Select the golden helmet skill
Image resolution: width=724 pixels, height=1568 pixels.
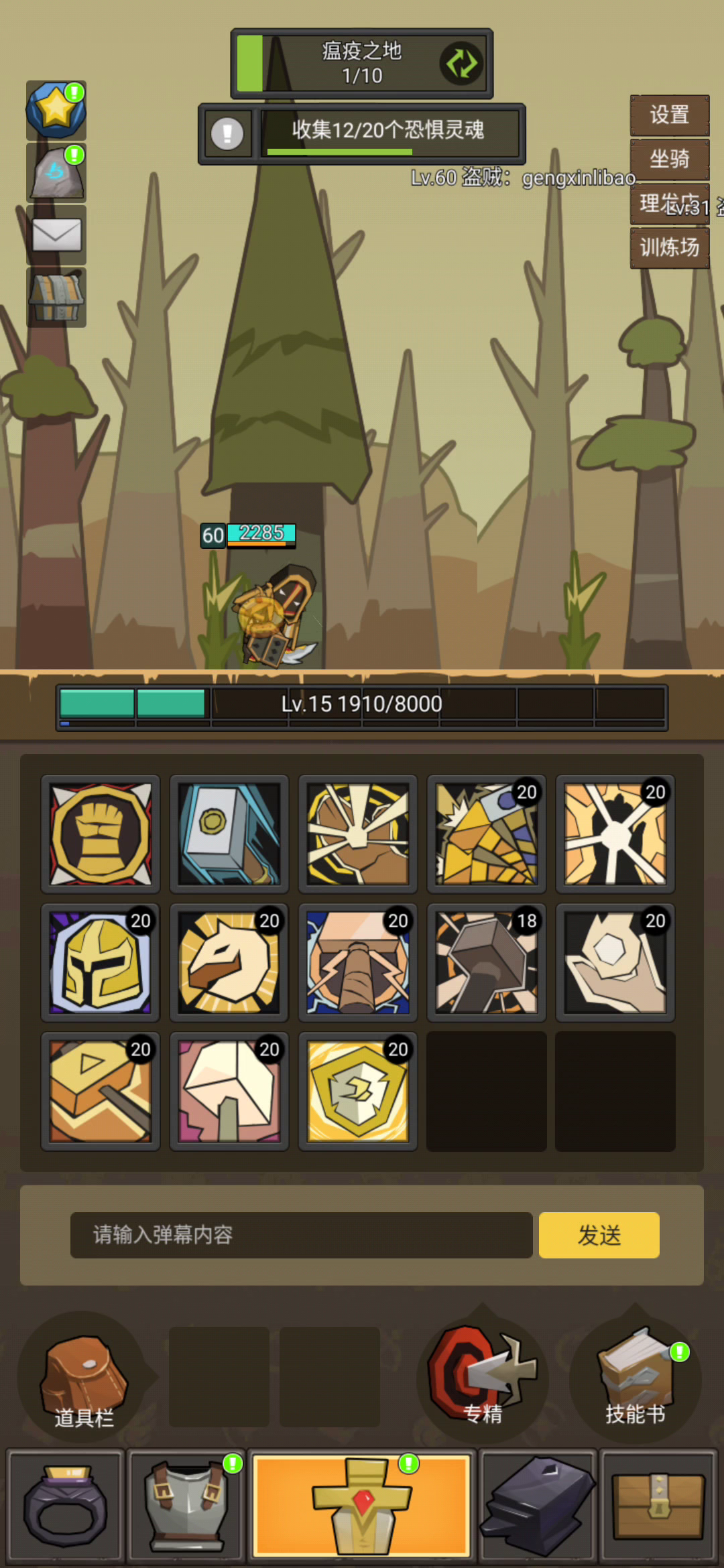click(101, 963)
